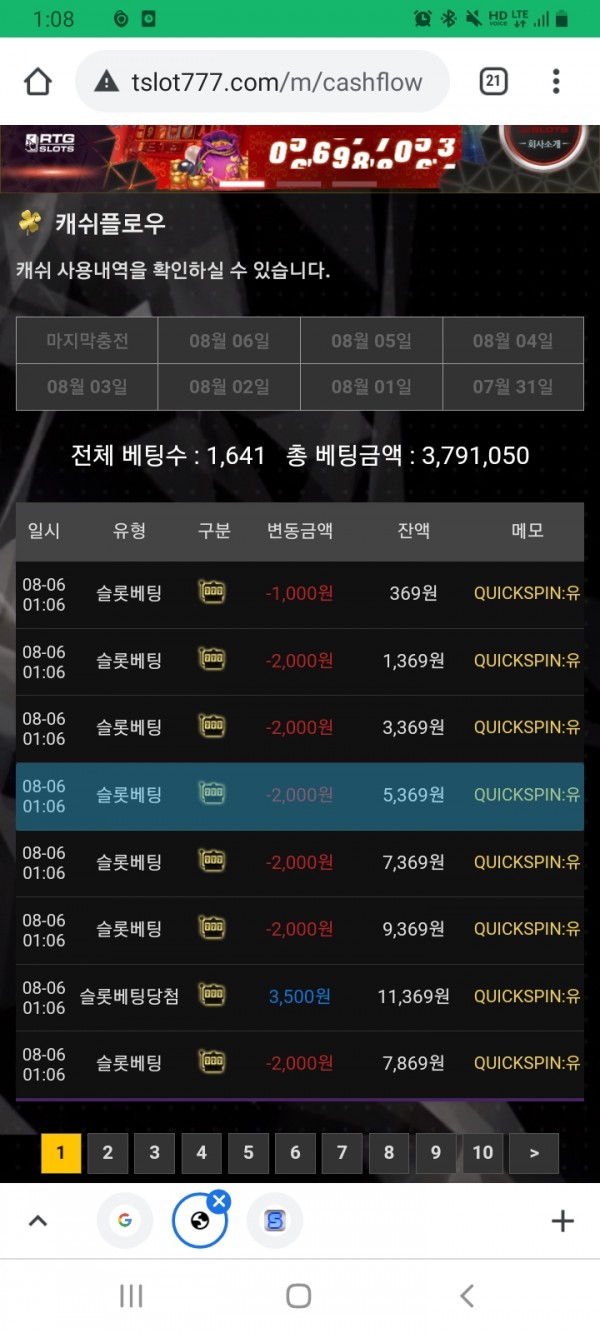Jump to page 5 of results
Image resolution: width=600 pixels, height=1333 pixels.
pyautogui.click(x=248, y=1153)
